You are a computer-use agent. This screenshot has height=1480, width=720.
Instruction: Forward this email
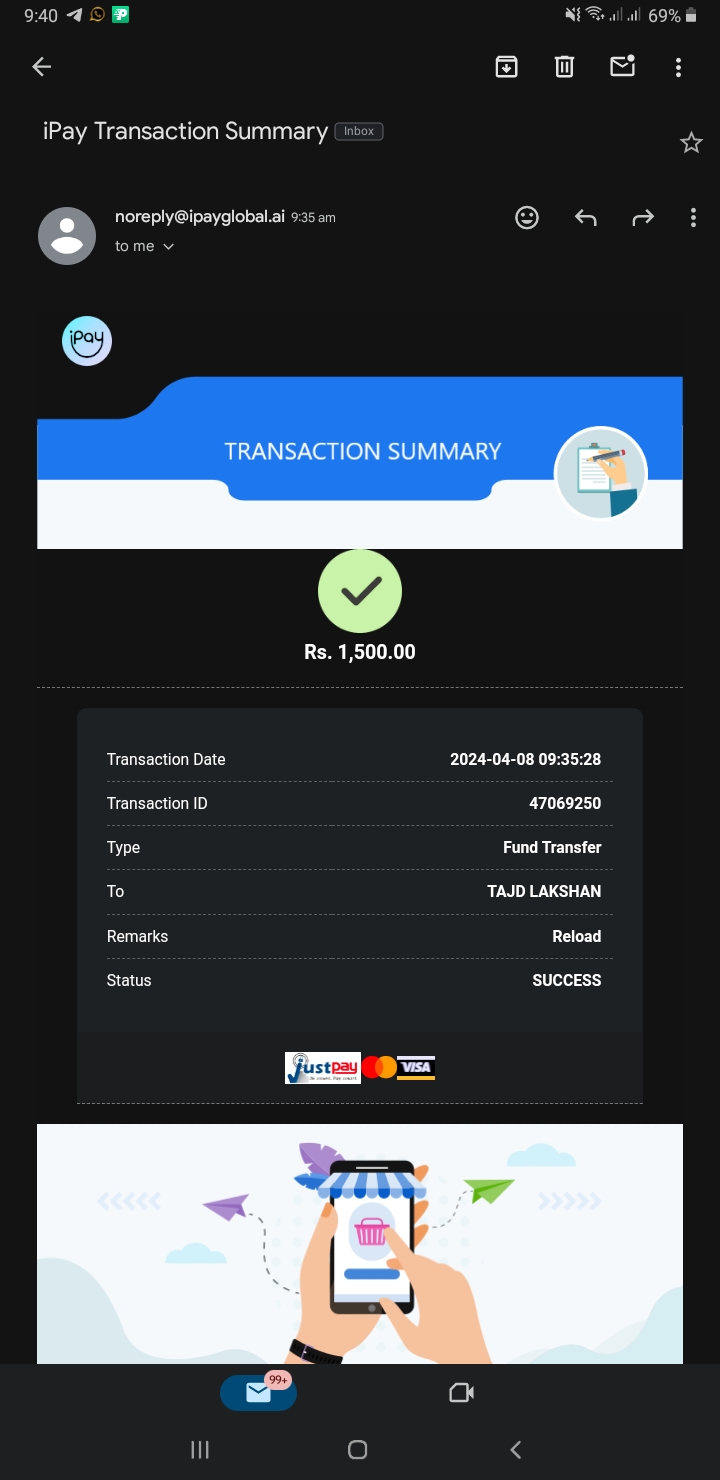tap(643, 217)
